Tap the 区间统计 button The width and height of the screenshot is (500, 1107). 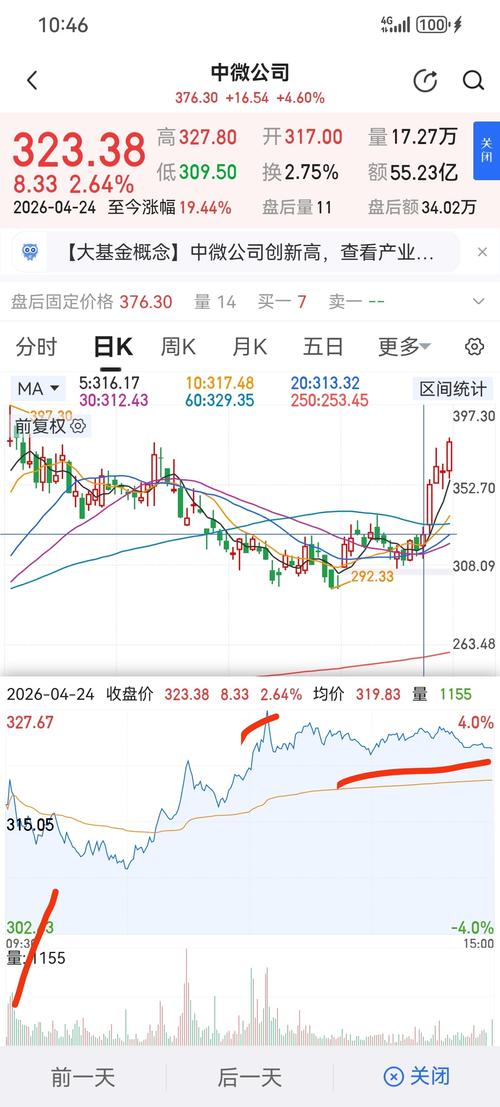(453, 388)
